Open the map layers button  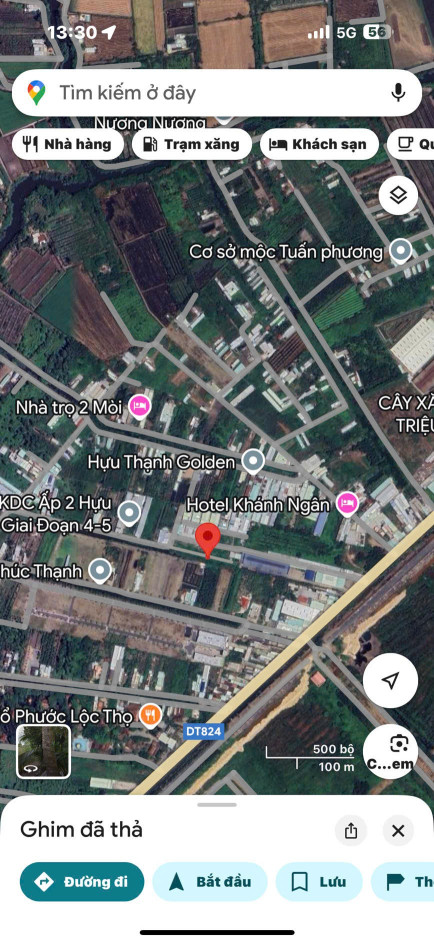pos(398,195)
